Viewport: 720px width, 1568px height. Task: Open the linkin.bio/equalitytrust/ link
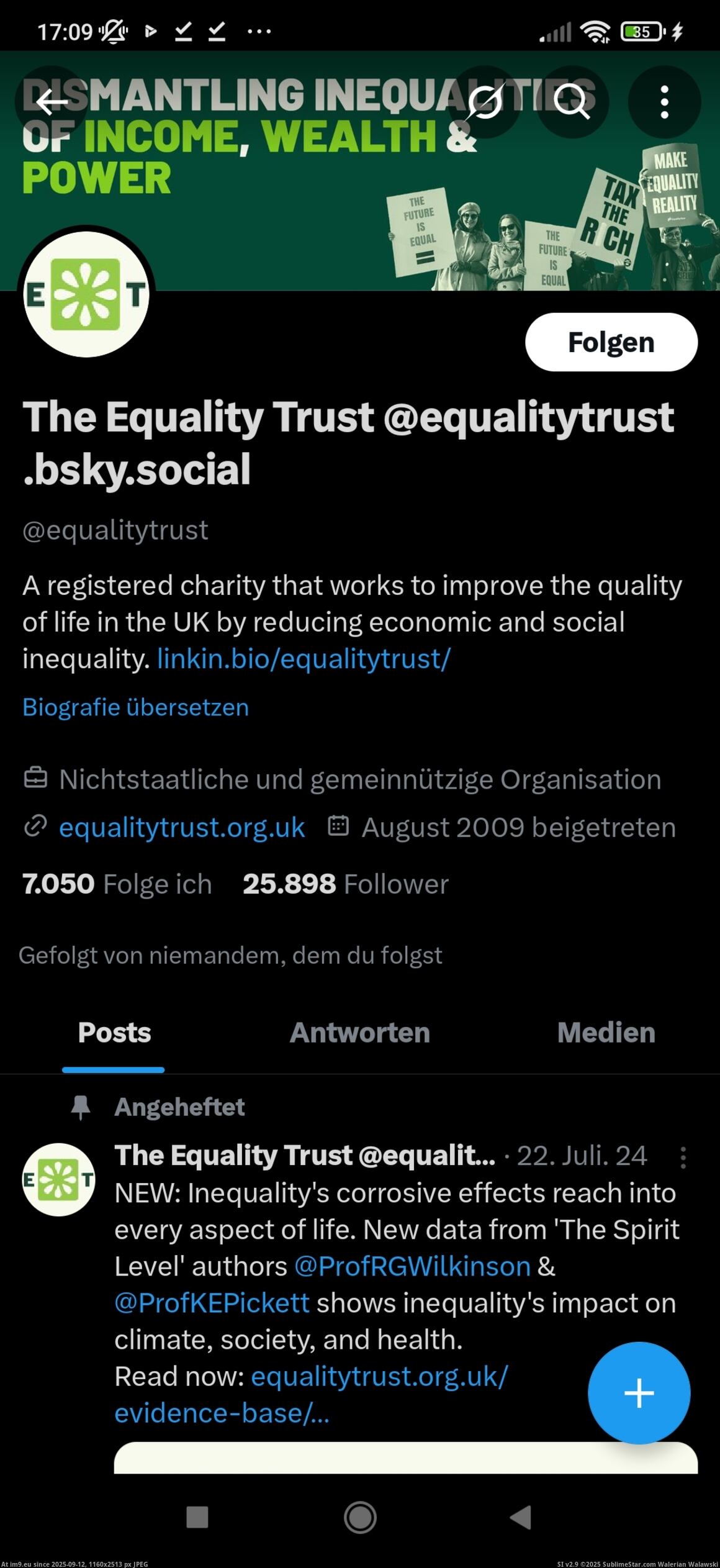(304, 659)
